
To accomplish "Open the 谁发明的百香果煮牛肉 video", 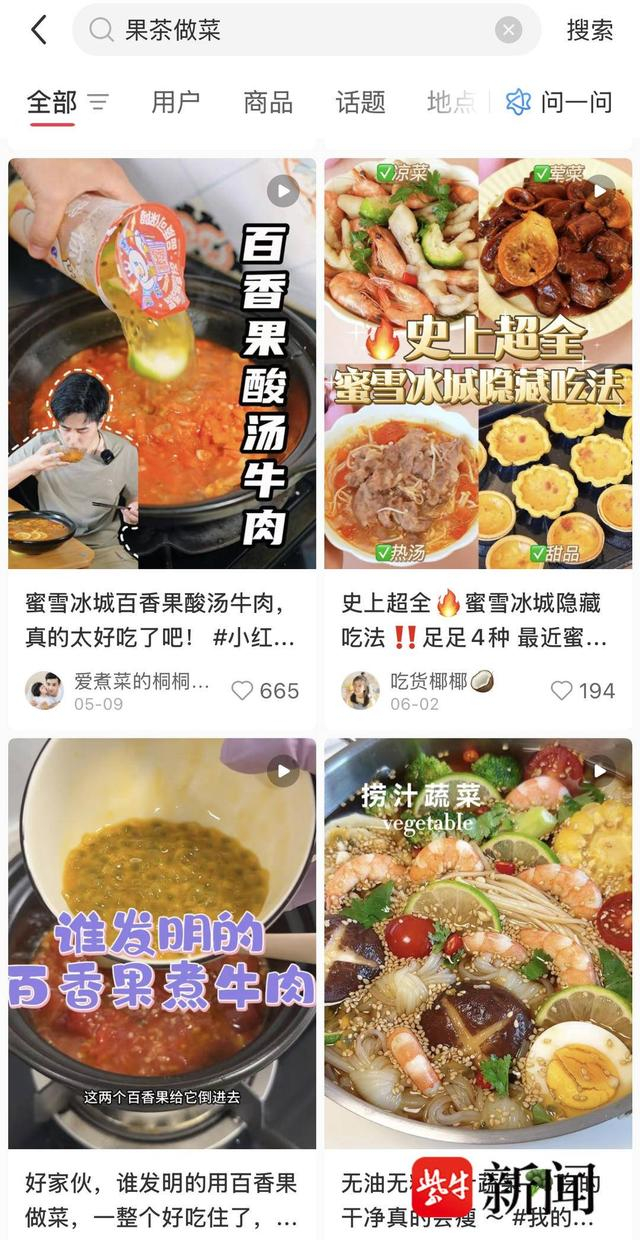I will pyautogui.click(x=162, y=943).
